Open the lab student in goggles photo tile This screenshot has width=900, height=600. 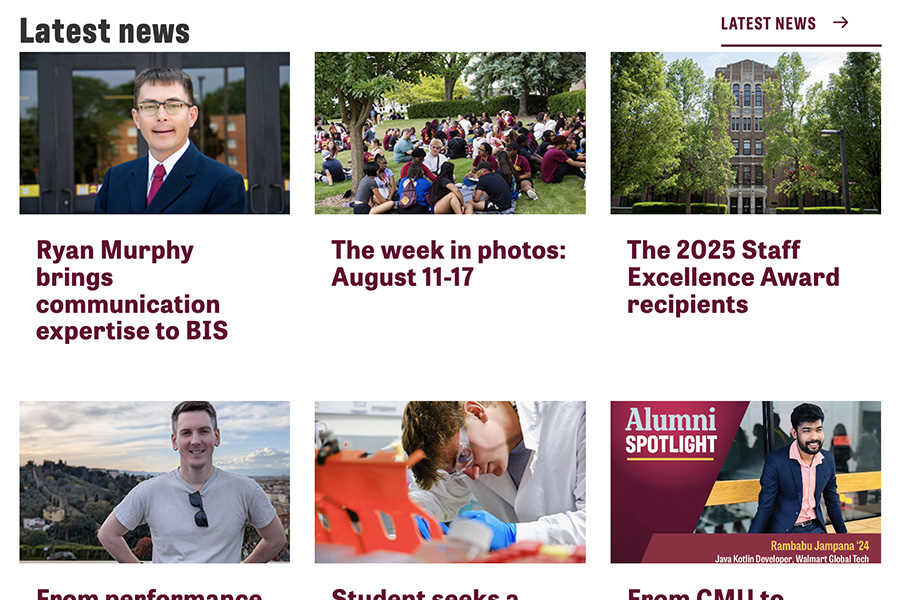[450, 482]
